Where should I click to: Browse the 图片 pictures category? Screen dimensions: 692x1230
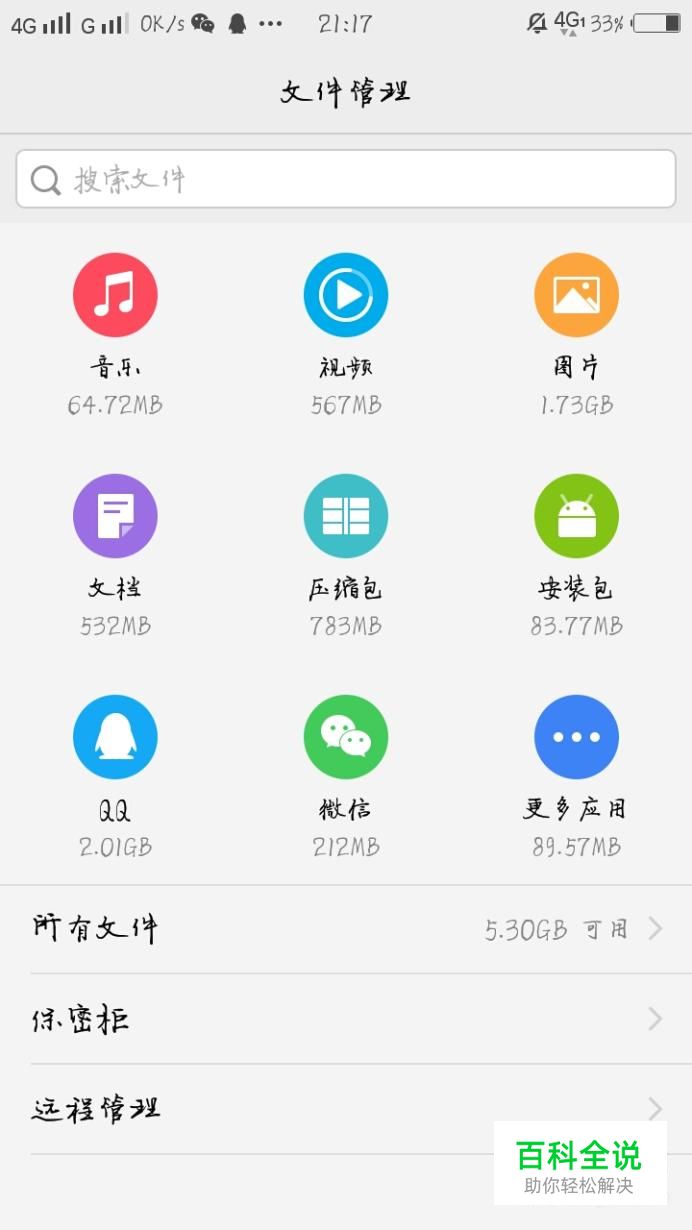[576, 296]
